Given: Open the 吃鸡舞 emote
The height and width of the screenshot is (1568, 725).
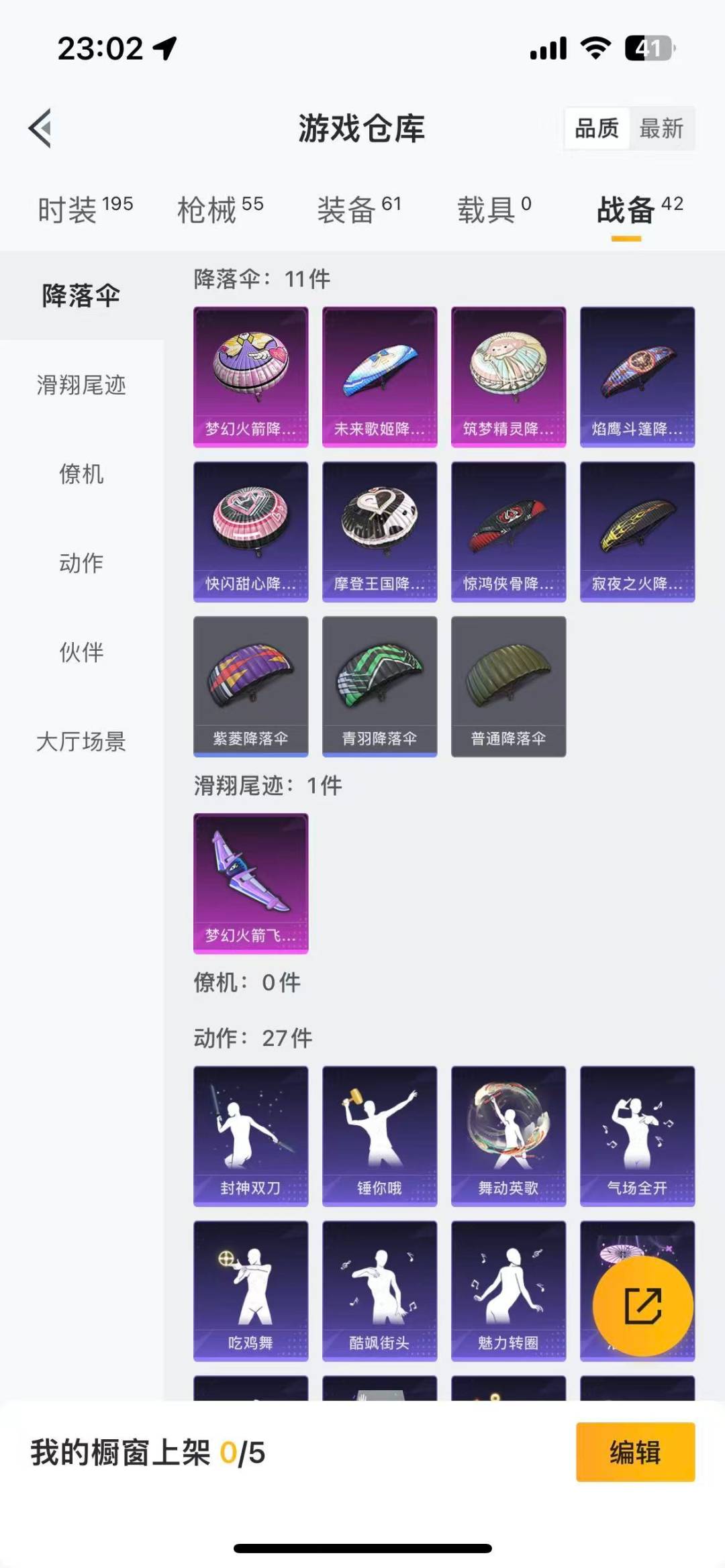Looking at the screenshot, I should pyautogui.click(x=250, y=1290).
